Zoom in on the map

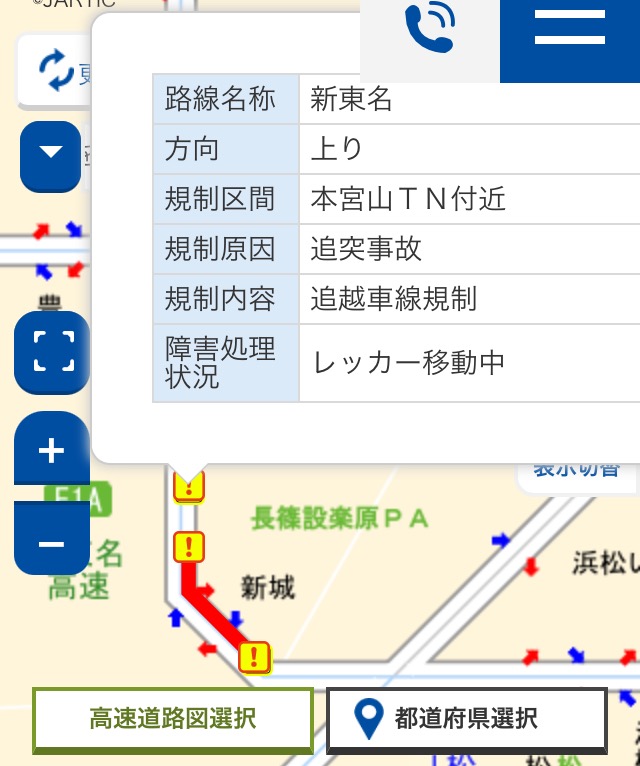[51, 451]
